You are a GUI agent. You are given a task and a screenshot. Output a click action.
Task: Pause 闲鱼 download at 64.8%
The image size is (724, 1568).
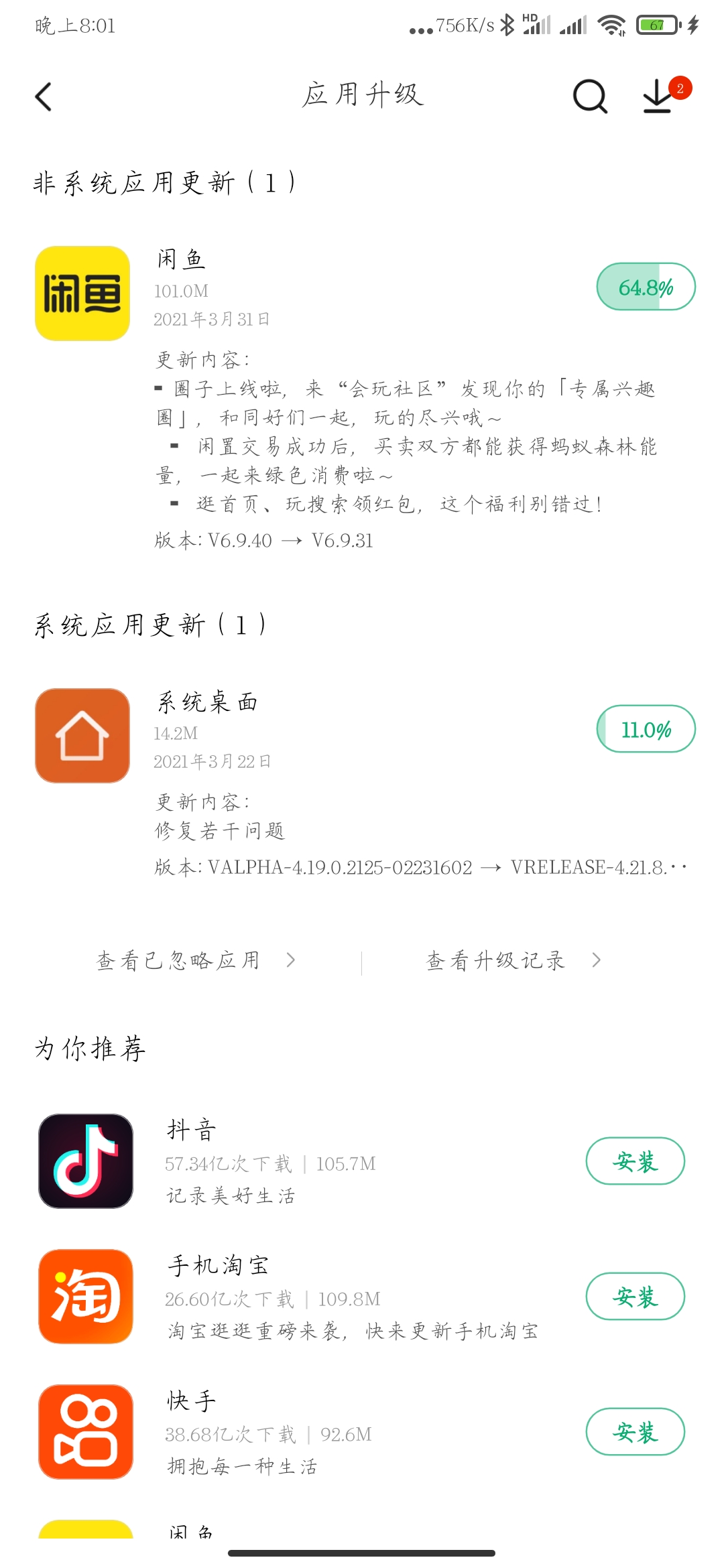[646, 287]
